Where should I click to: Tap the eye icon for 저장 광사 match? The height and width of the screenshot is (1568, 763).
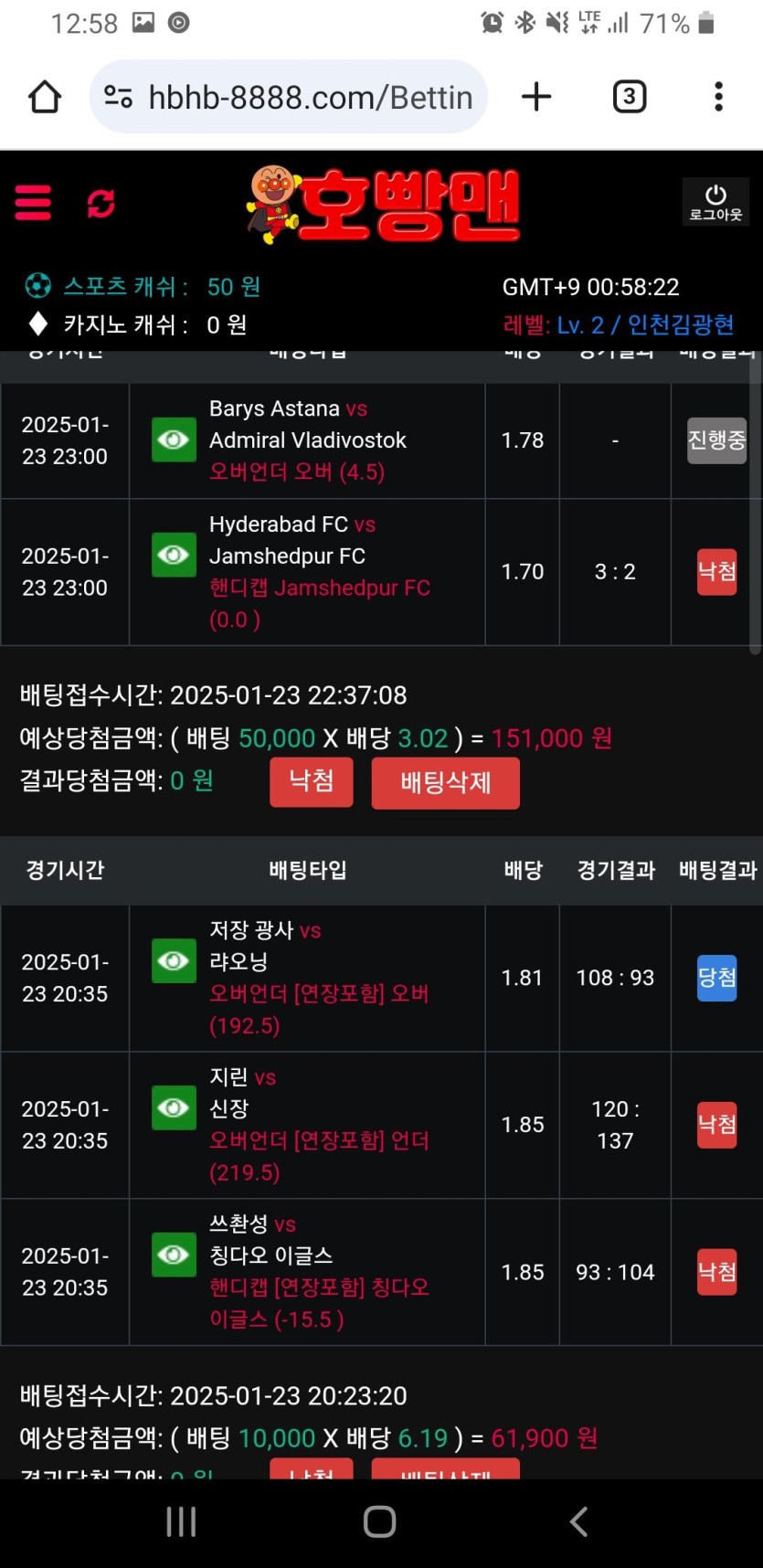174,961
